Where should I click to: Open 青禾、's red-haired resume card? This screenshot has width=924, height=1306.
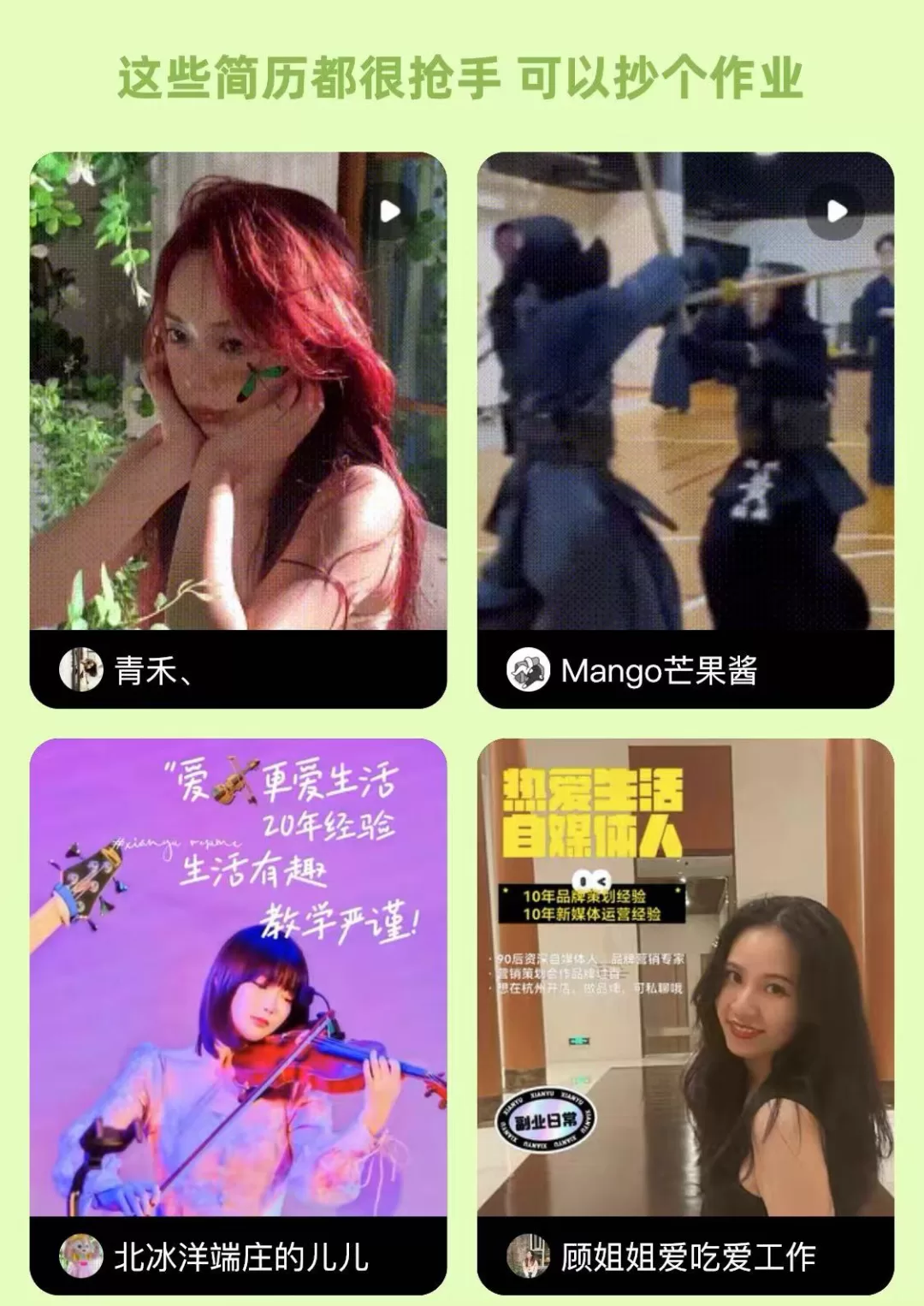(x=239, y=430)
